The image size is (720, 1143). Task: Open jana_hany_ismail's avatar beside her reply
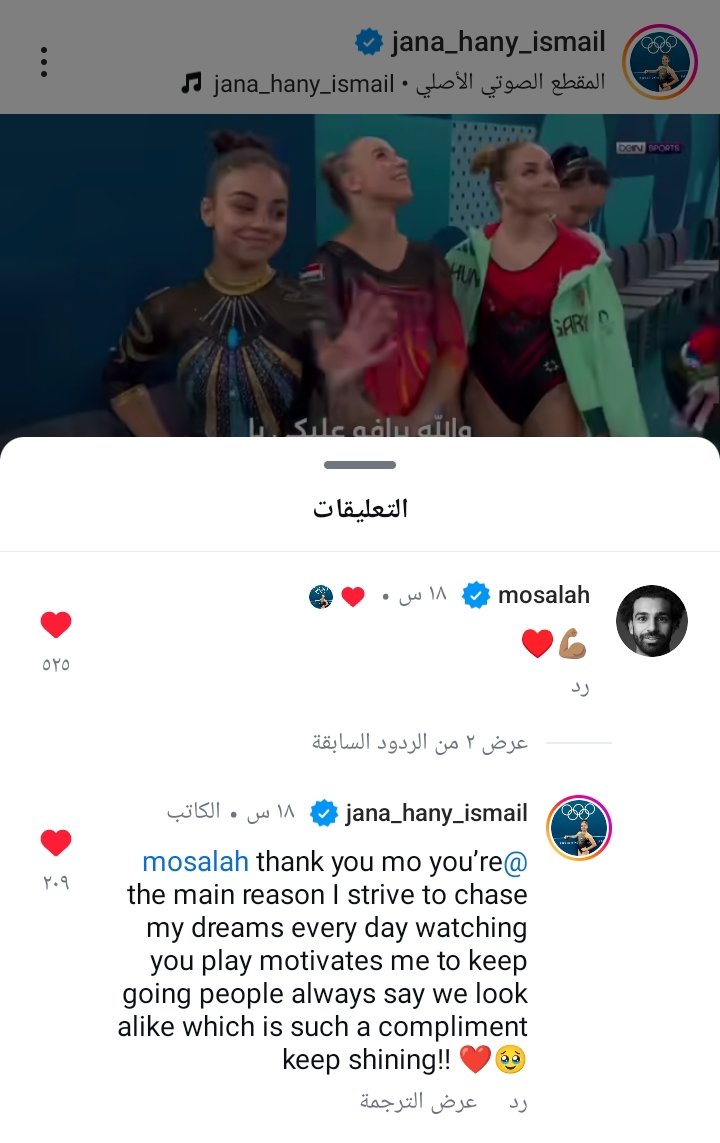pos(578,829)
